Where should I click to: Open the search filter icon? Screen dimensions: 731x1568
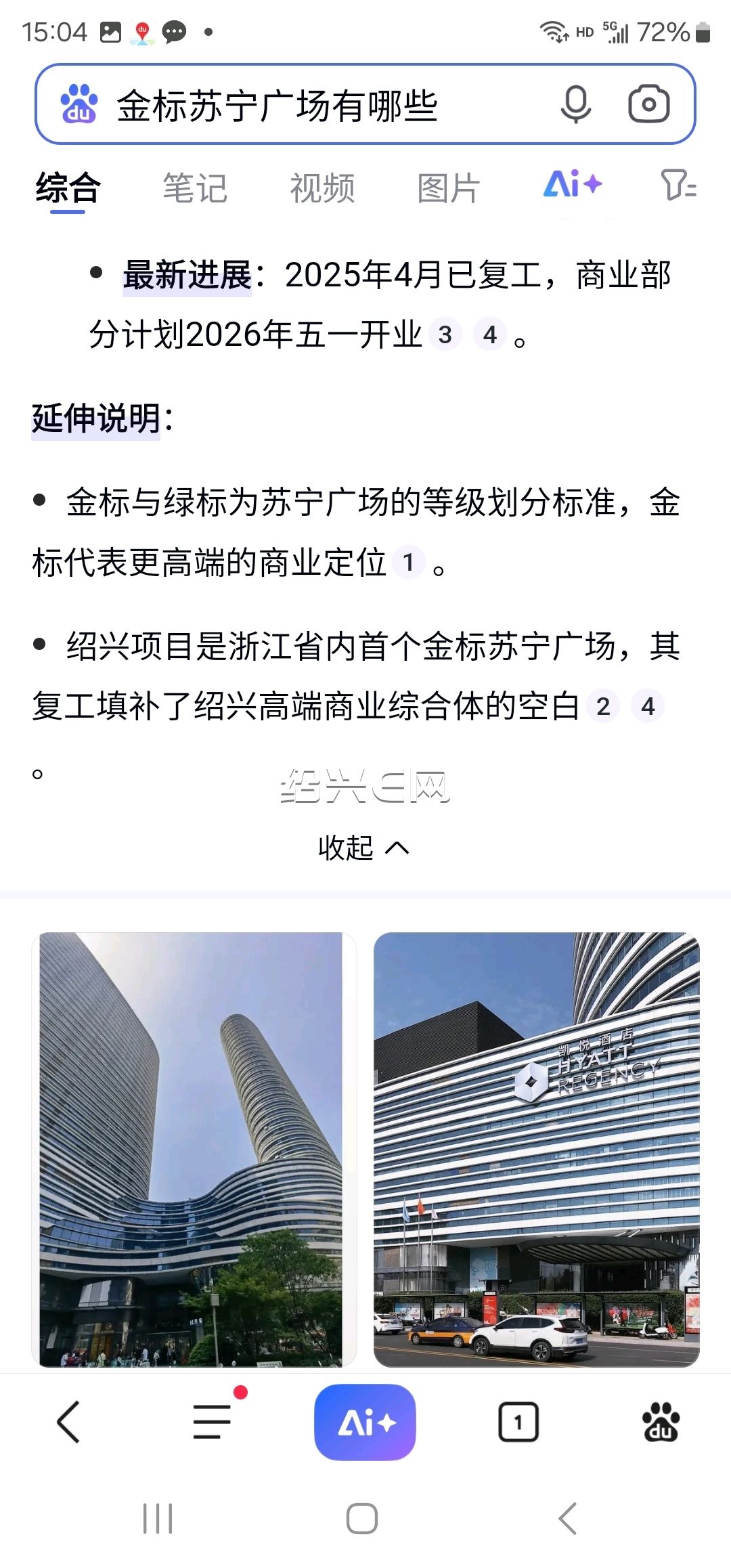pos(678,186)
